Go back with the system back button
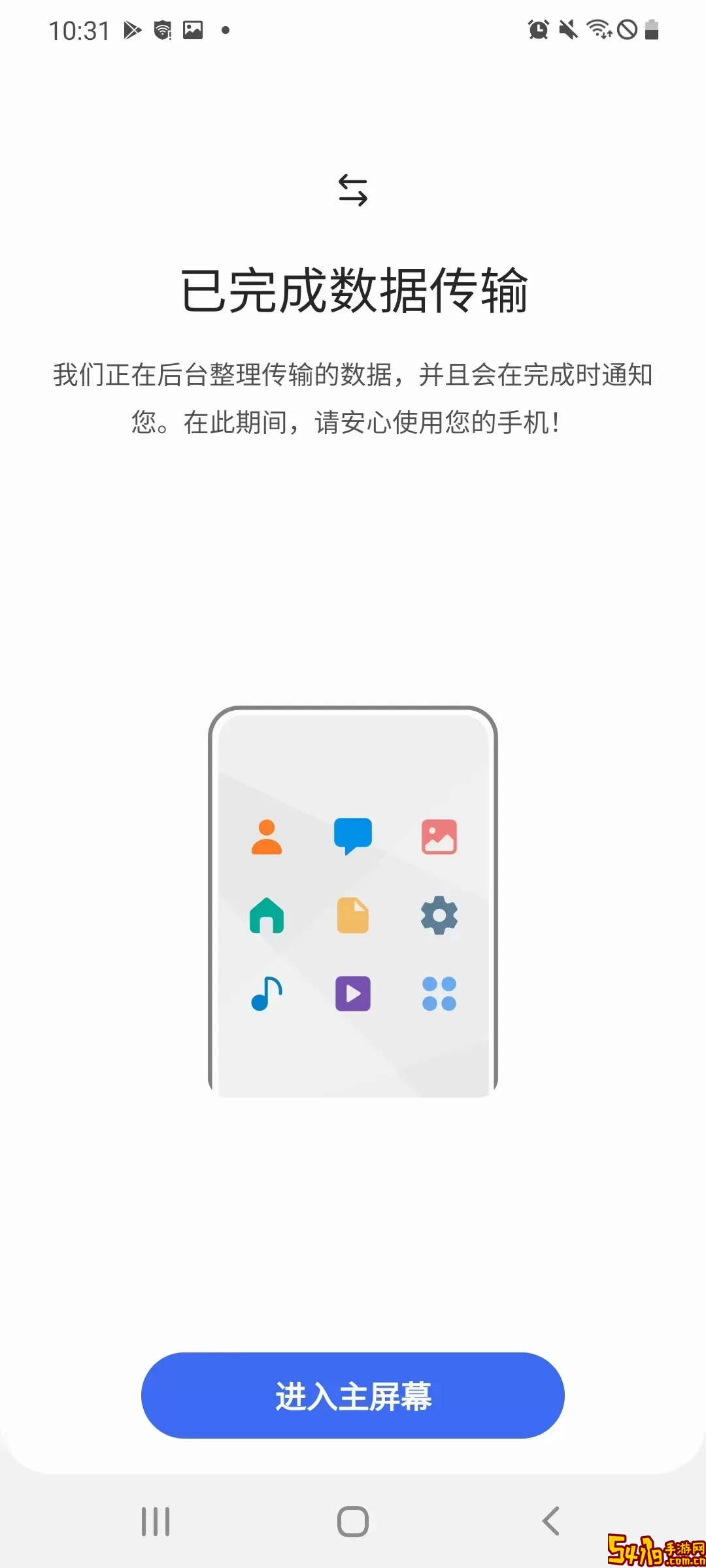Image resolution: width=706 pixels, height=1568 pixels. [551, 1521]
